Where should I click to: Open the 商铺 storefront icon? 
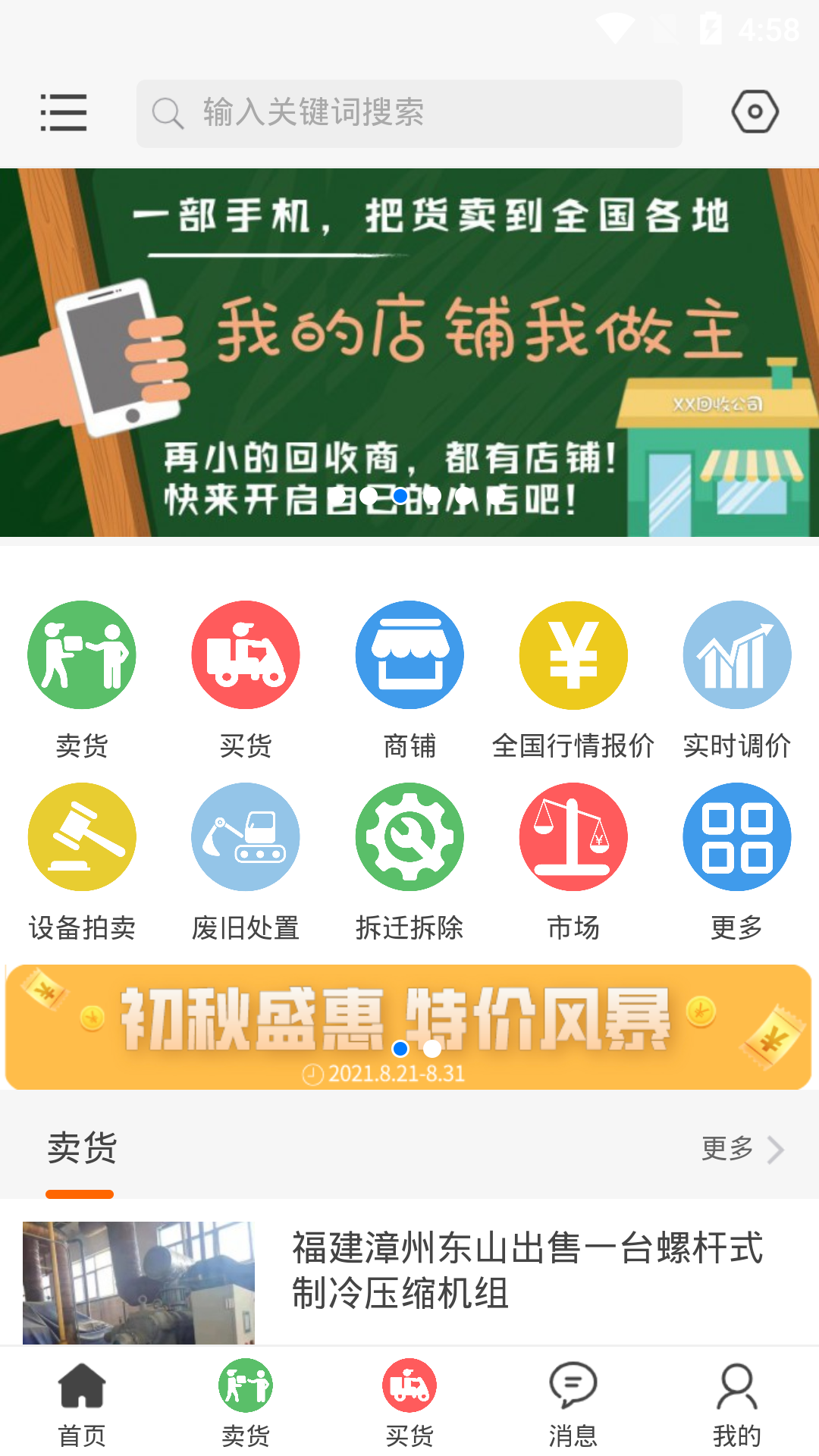pos(409,654)
